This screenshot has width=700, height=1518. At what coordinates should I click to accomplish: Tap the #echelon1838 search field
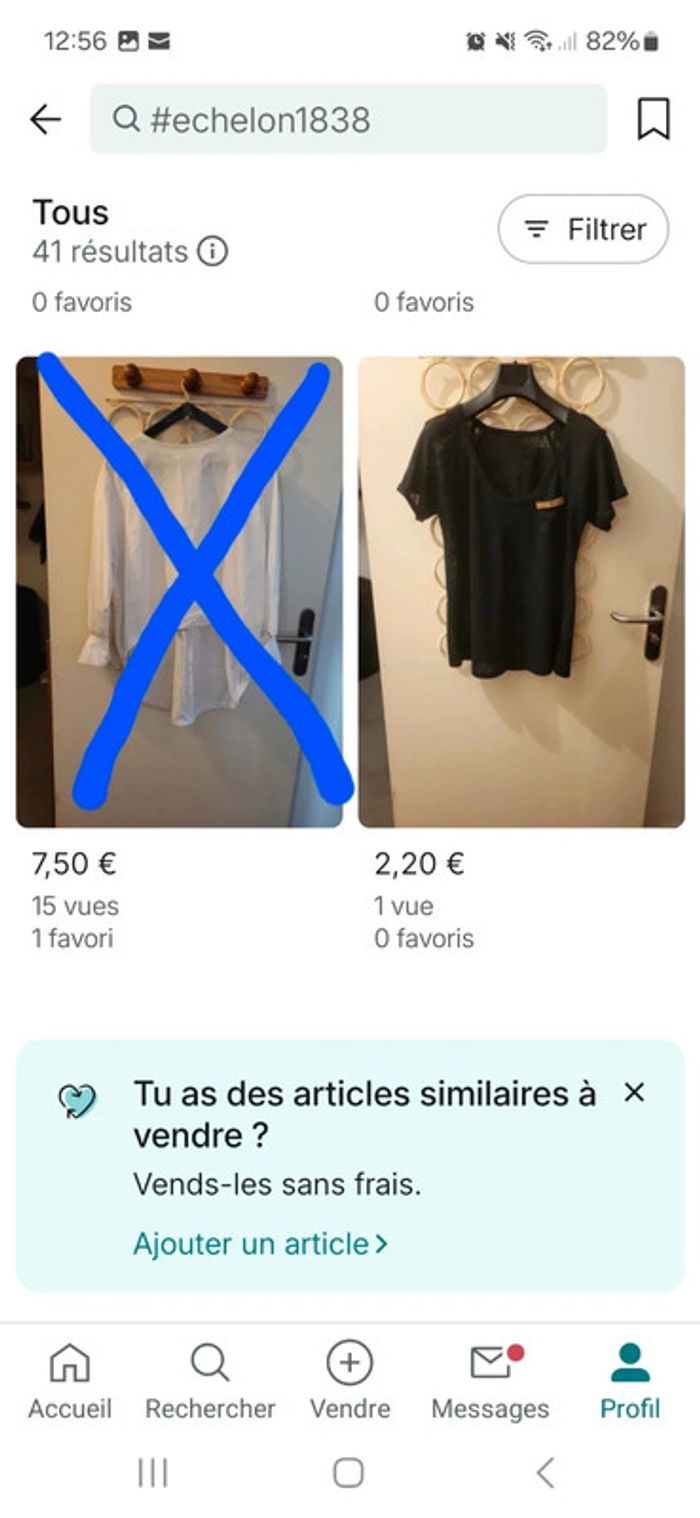click(x=348, y=120)
